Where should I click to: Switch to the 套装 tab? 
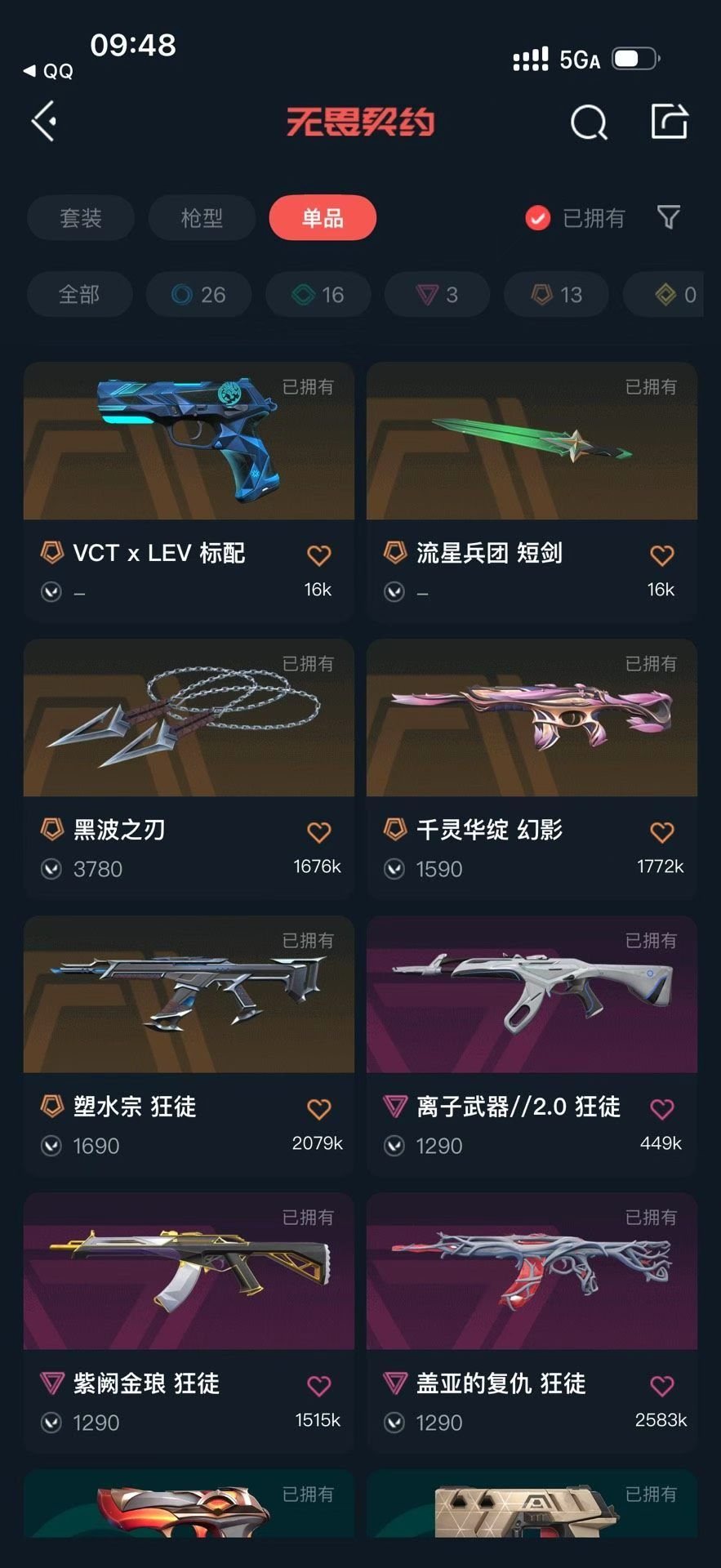[80, 218]
